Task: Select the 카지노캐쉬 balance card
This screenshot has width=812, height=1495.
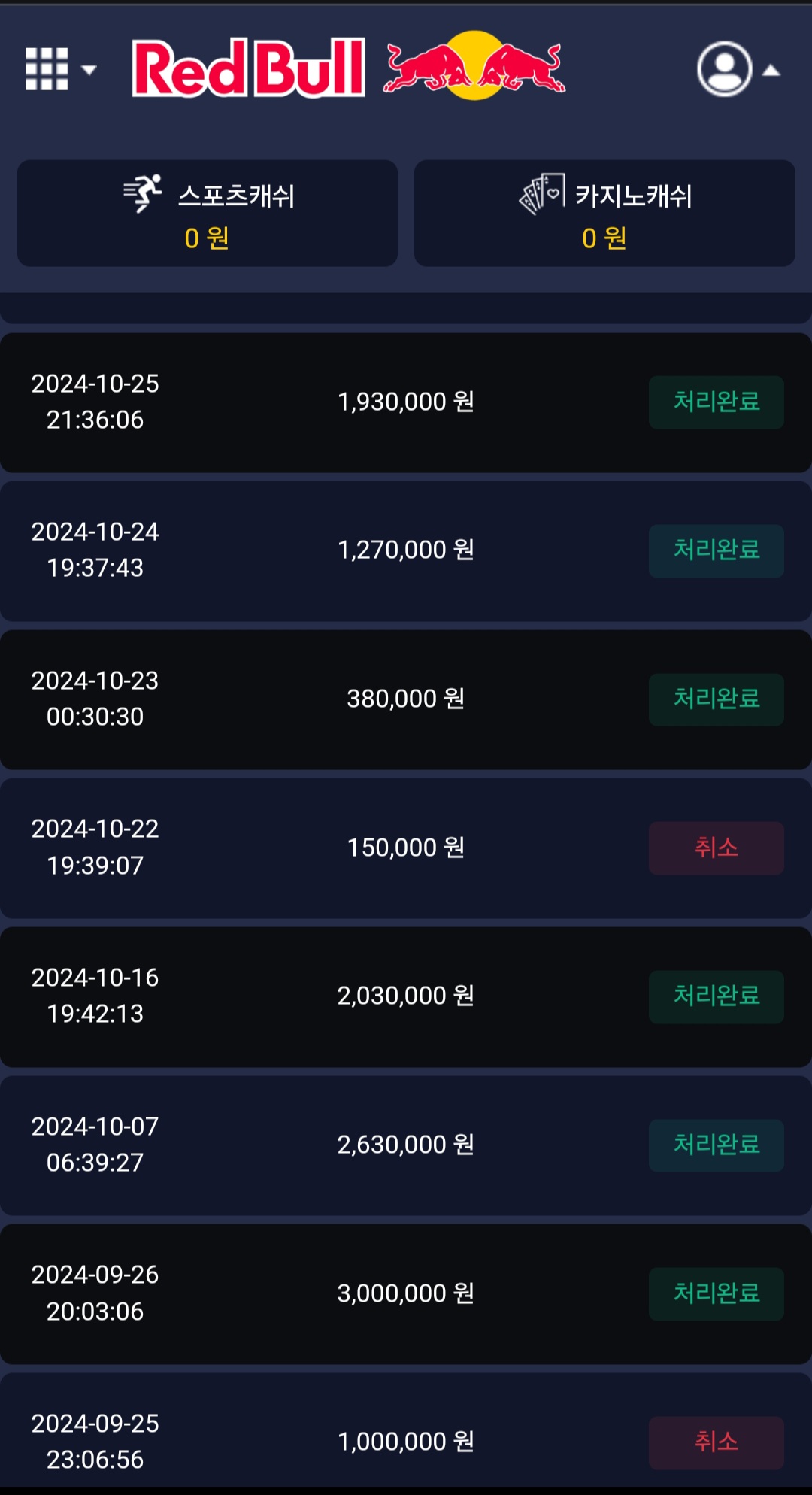Action: pos(604,214)
